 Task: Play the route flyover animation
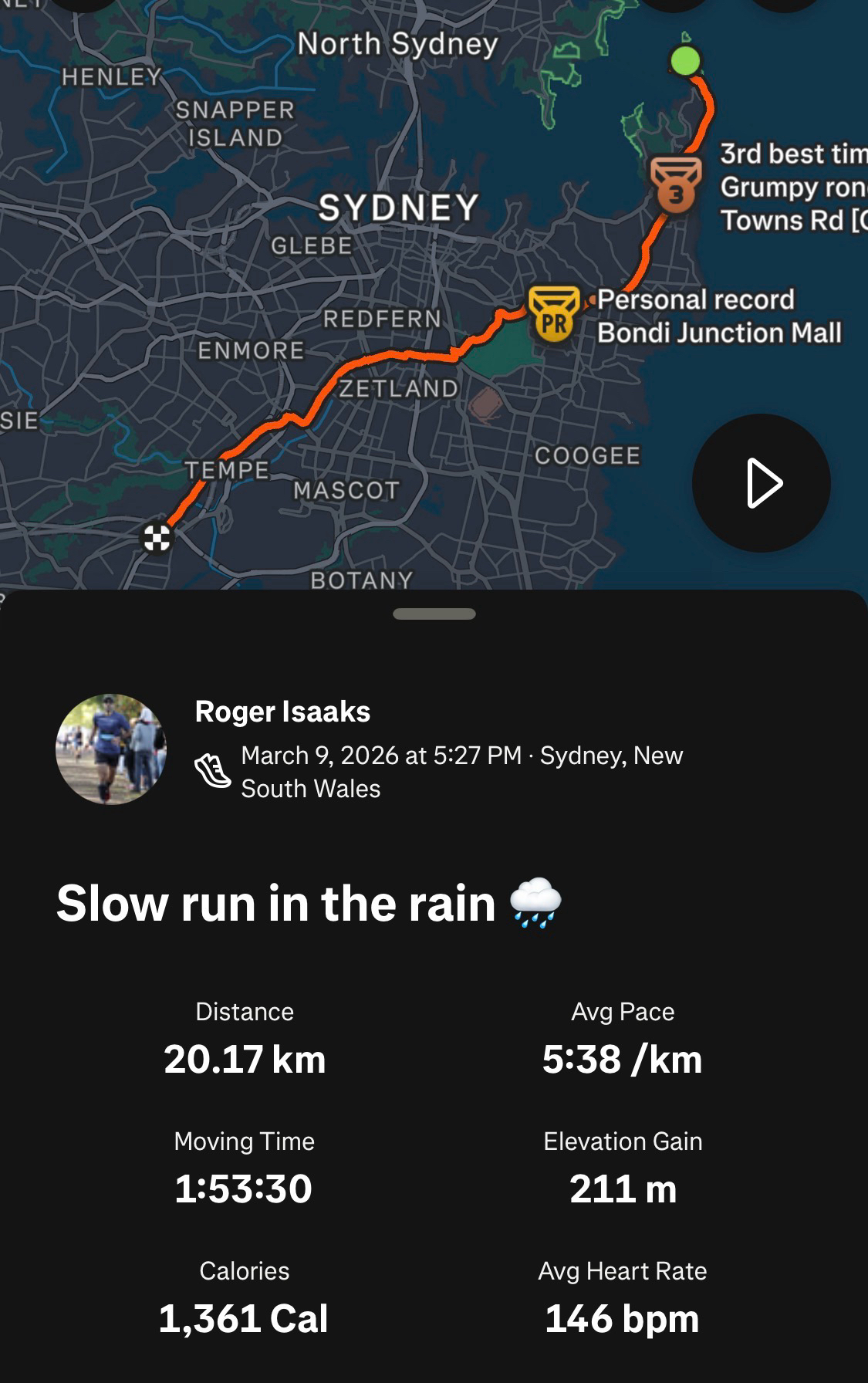click(761, 483)
